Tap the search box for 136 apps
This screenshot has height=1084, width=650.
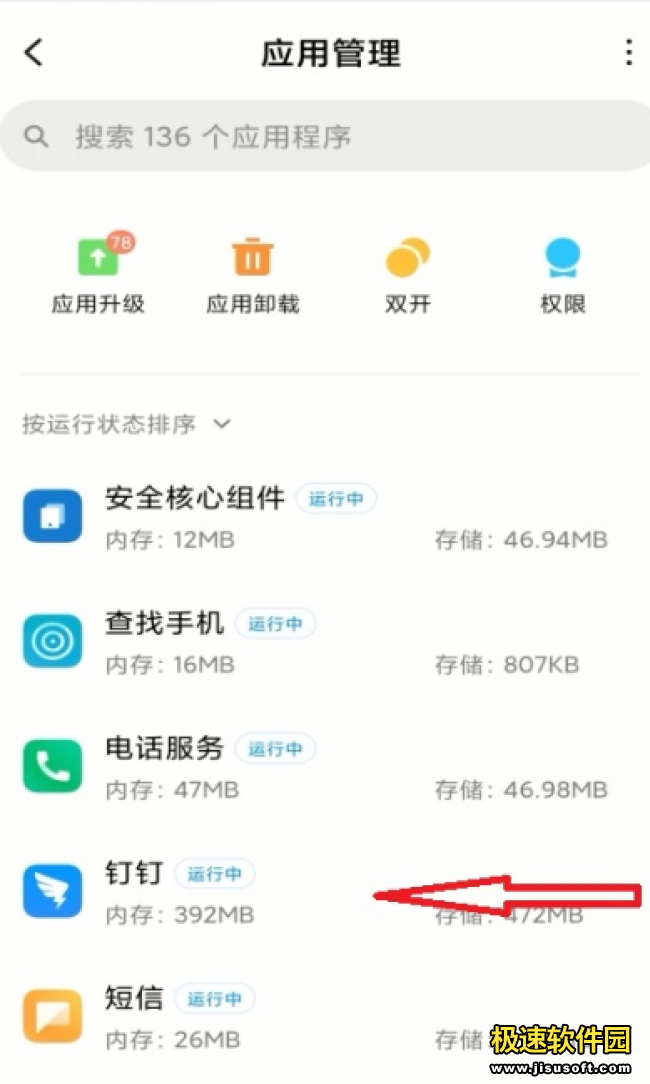point(326,136)
